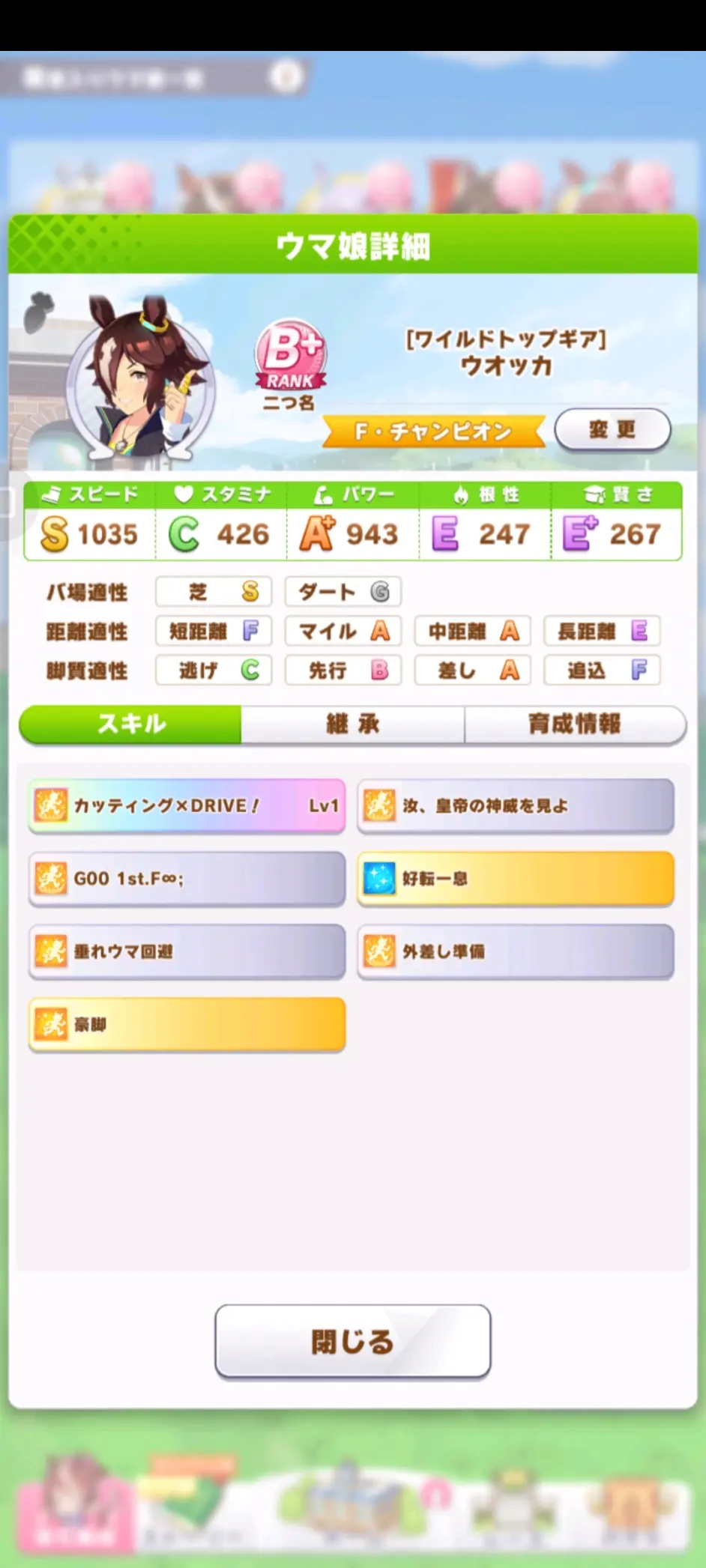
Task: Switch to the 継承 tab
Action: point(353,724)
